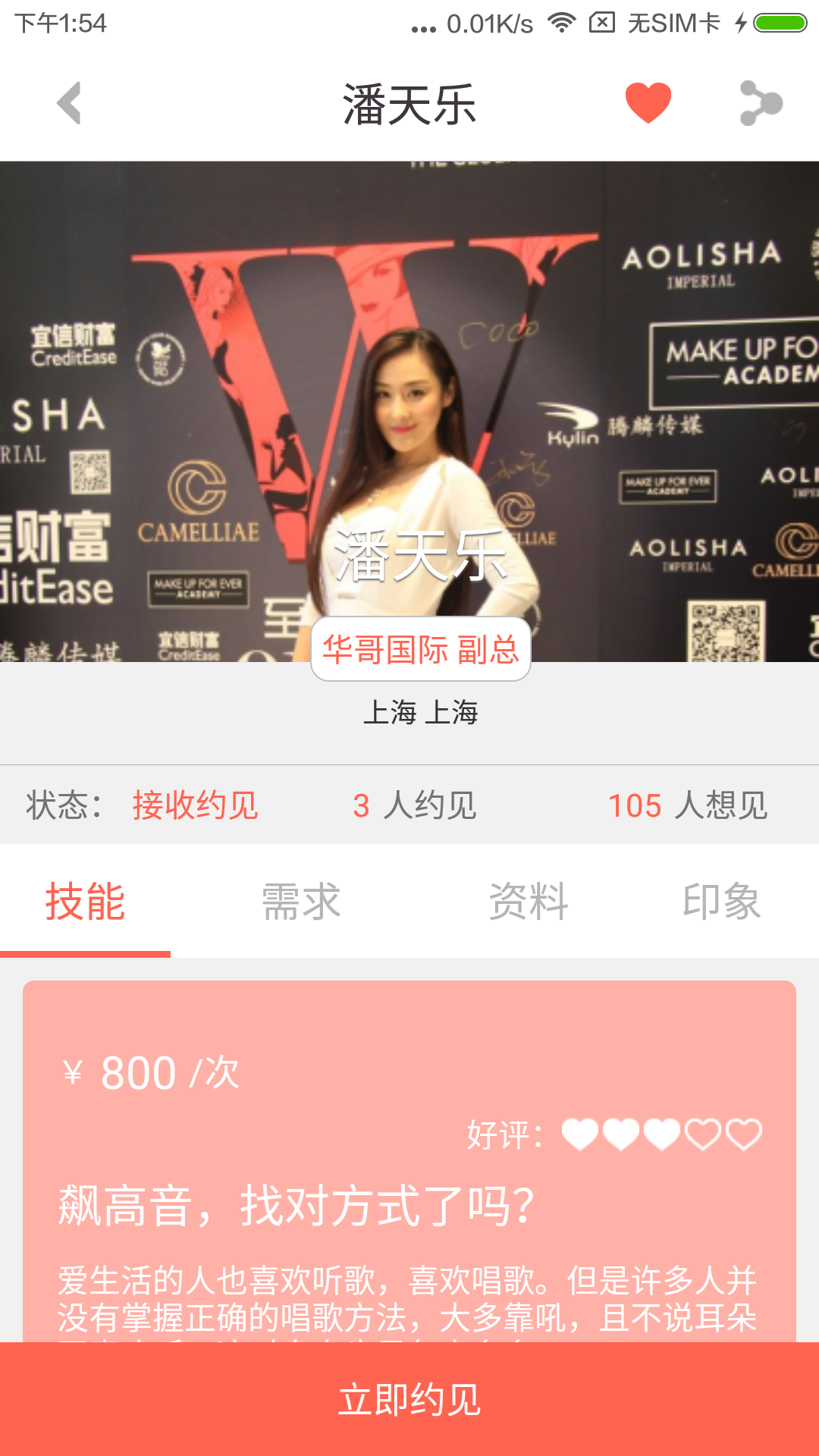The height and width of the screenshot is (1456, 819).
Task: Select the 技能 tab
Action: [x=85, y=902]
